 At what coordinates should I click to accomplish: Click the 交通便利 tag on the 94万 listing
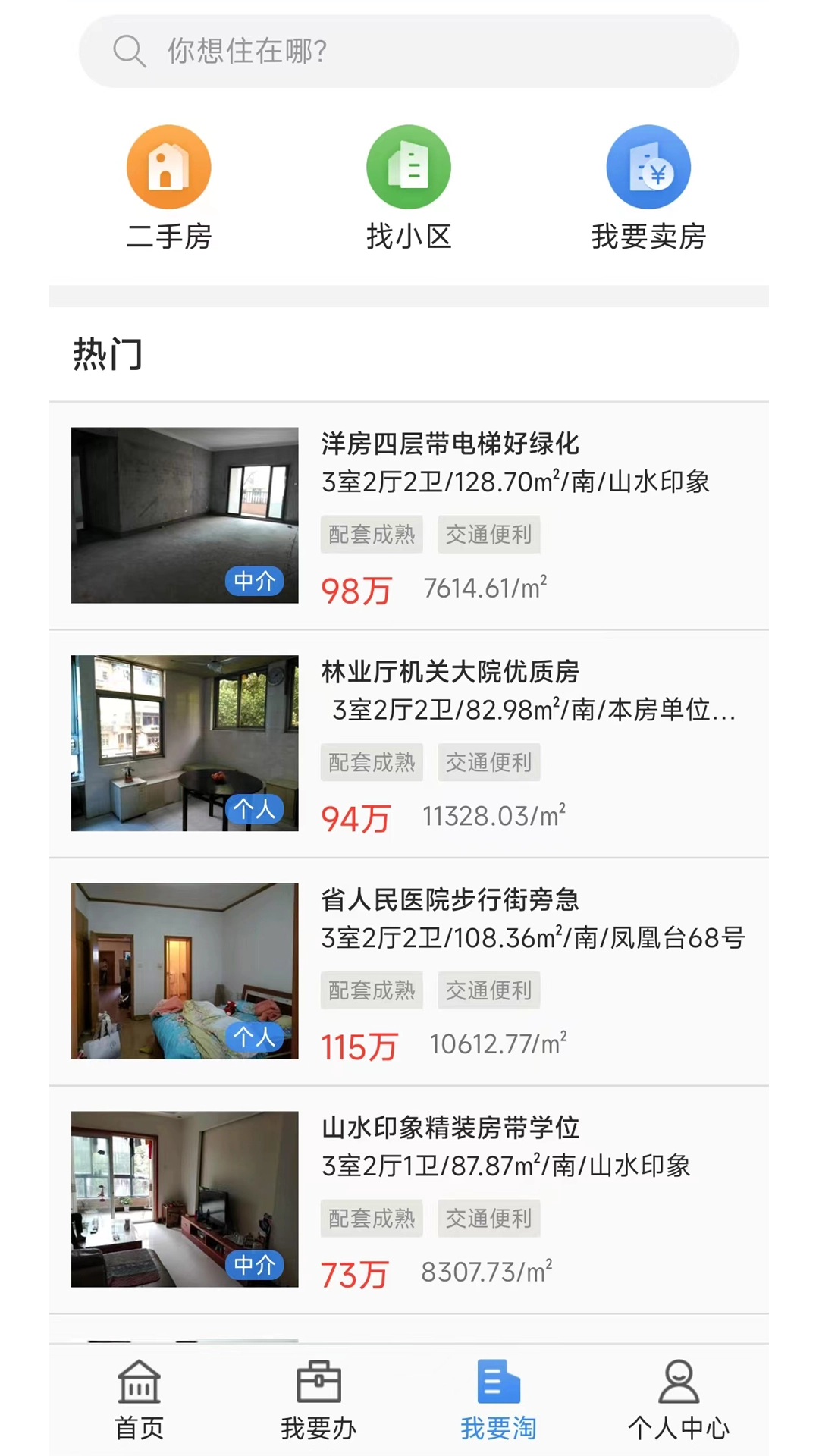click(x=488, y=762)
